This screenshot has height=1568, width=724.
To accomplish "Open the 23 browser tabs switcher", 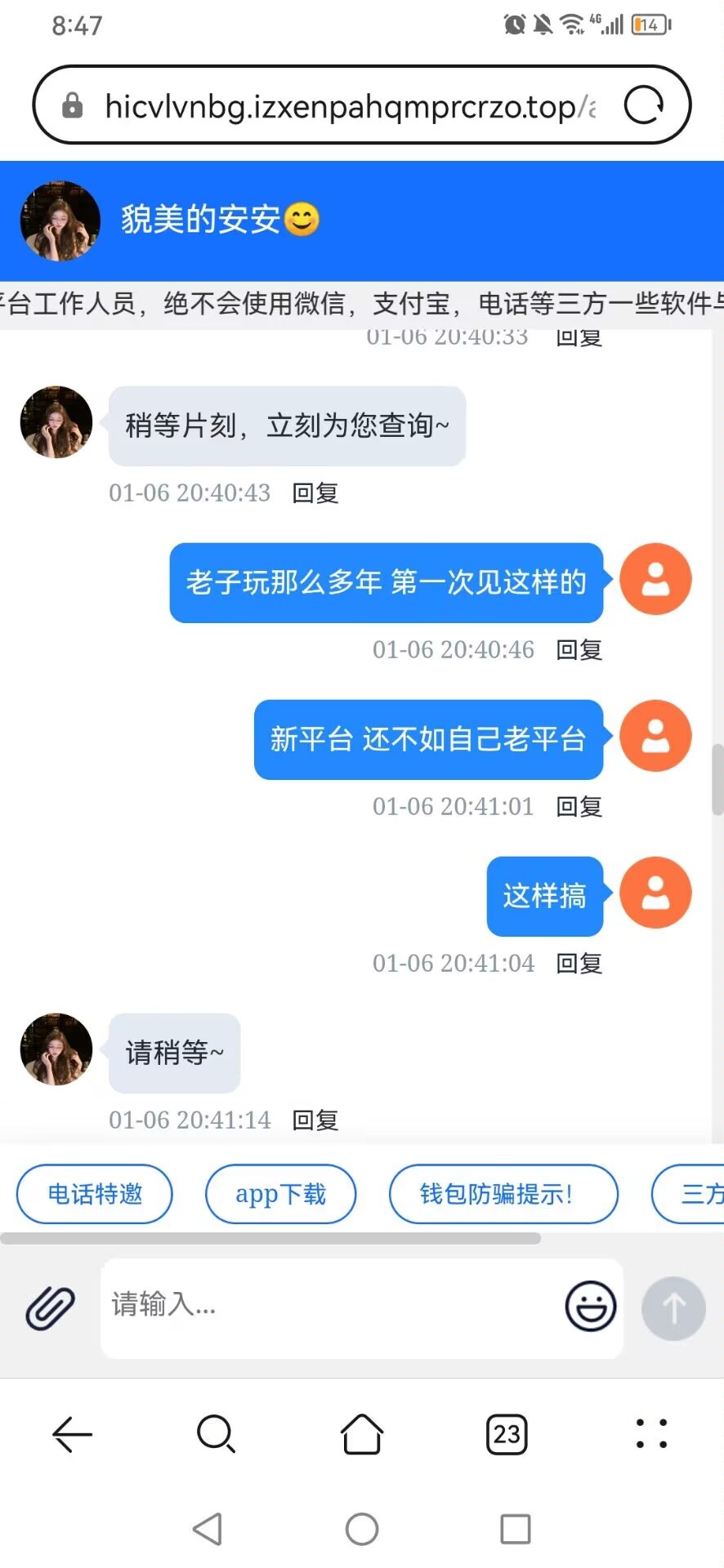I will click(x=507, y=1434).
